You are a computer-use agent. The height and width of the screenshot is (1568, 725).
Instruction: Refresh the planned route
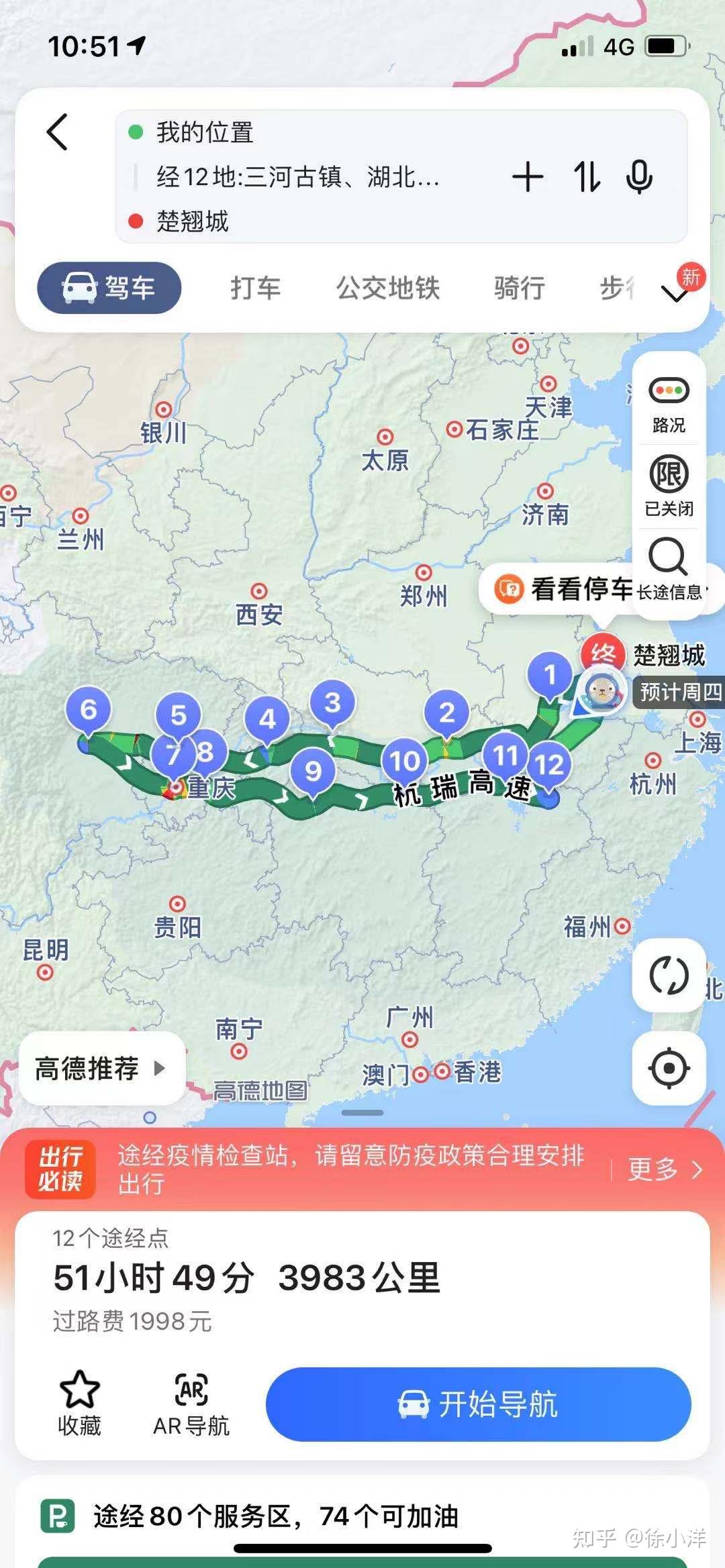coord(669,975)
